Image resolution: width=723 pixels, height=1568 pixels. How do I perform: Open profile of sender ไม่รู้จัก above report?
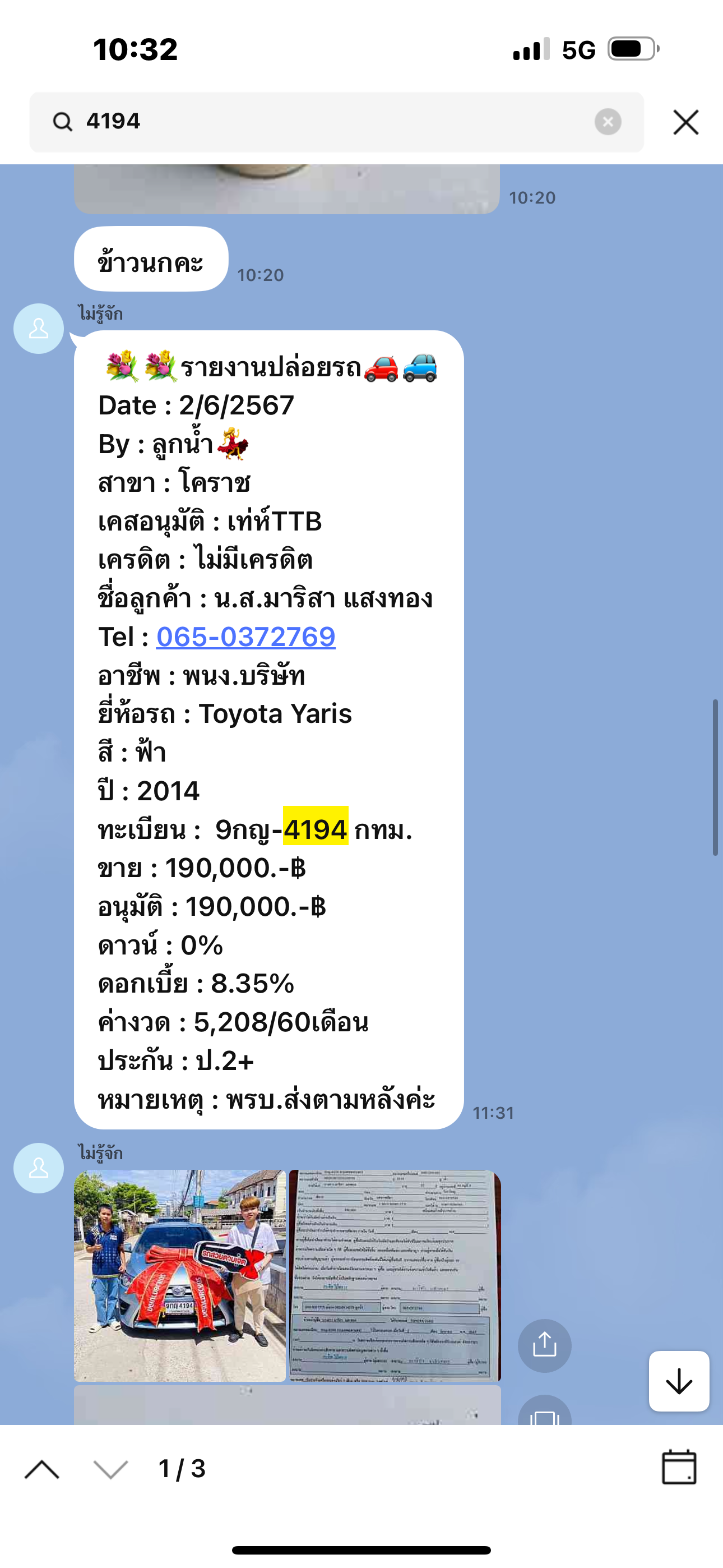[x=39, y=329]
